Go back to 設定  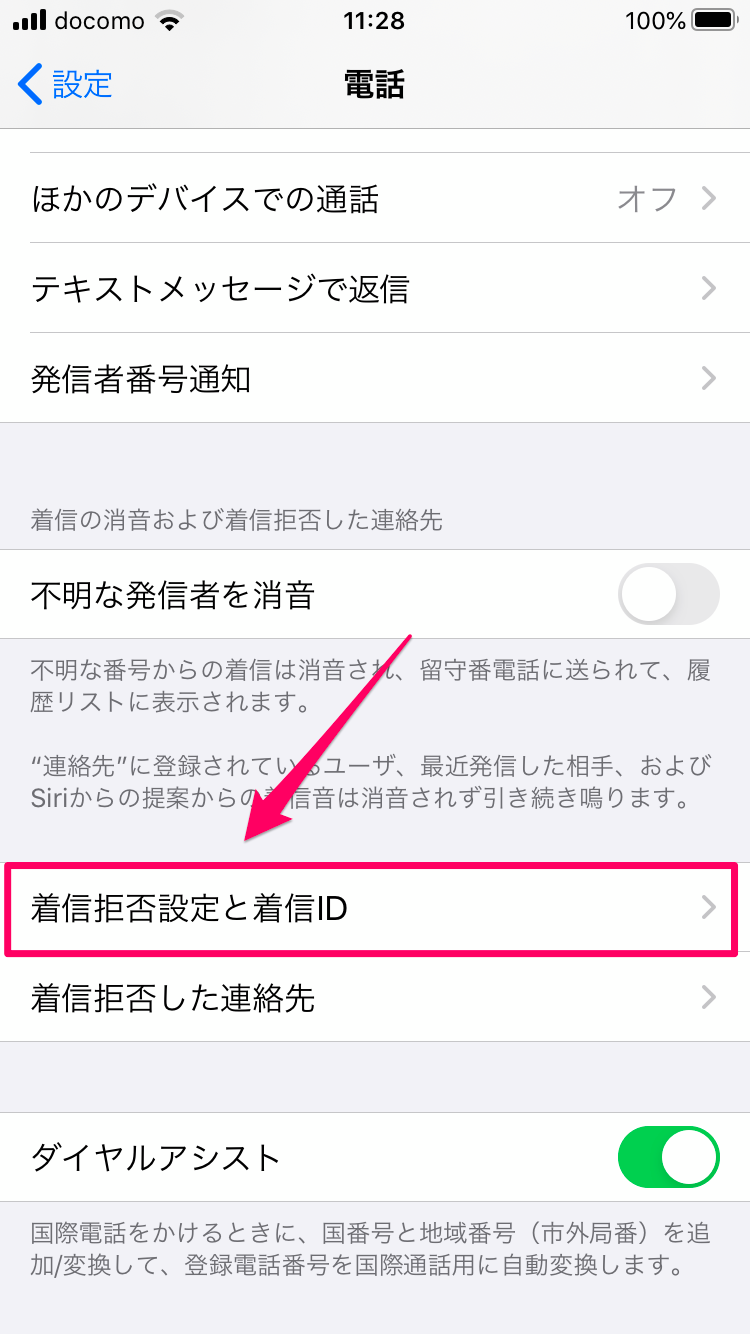click(66, 84)
